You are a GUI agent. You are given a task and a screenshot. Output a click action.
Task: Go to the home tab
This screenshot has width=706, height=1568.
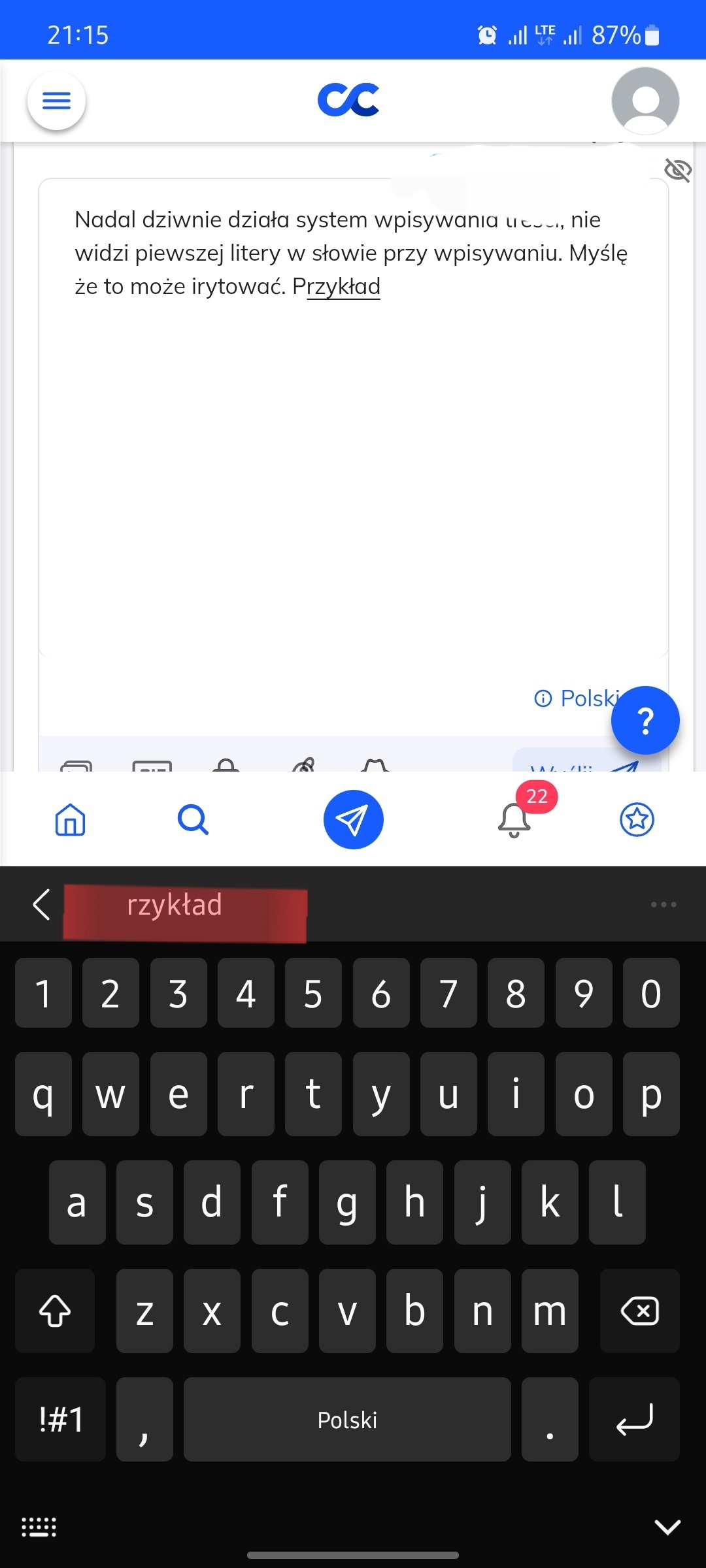[x=71, y=819]
